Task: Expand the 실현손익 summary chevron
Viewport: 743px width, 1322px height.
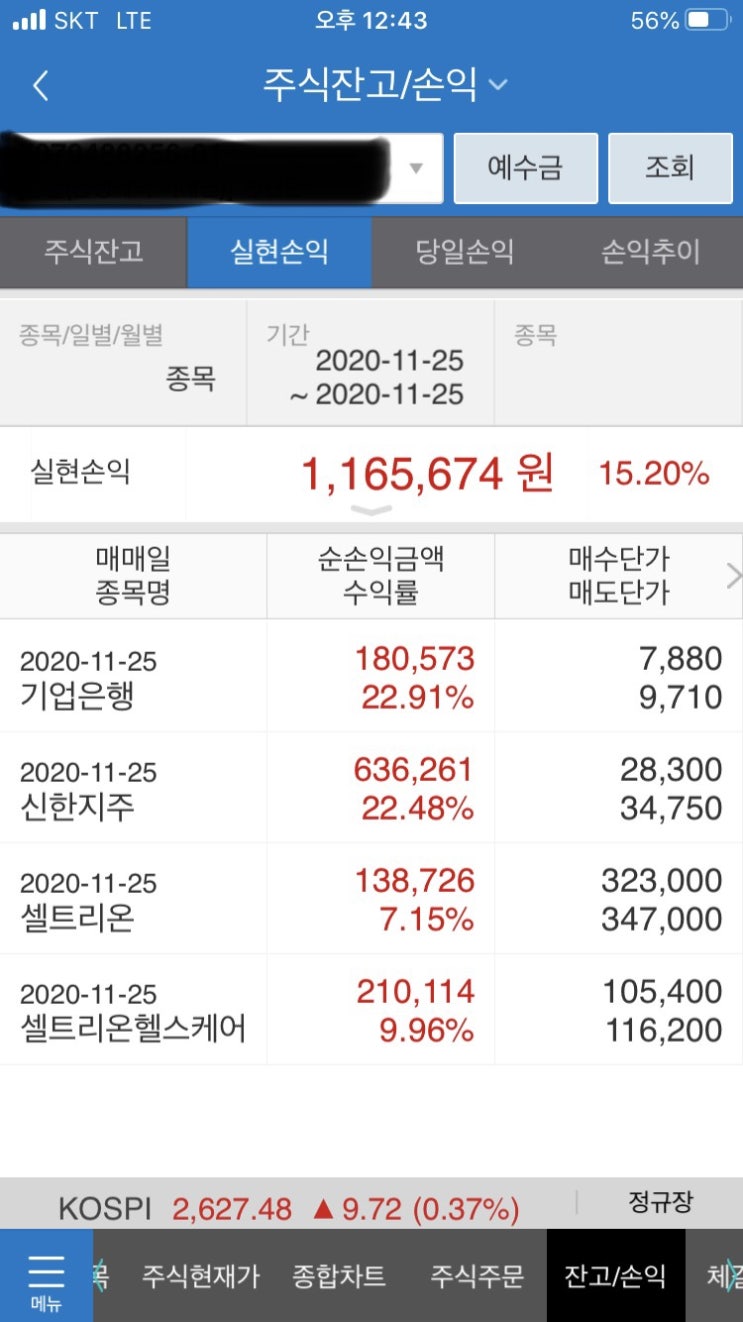Action: point(371,511)
